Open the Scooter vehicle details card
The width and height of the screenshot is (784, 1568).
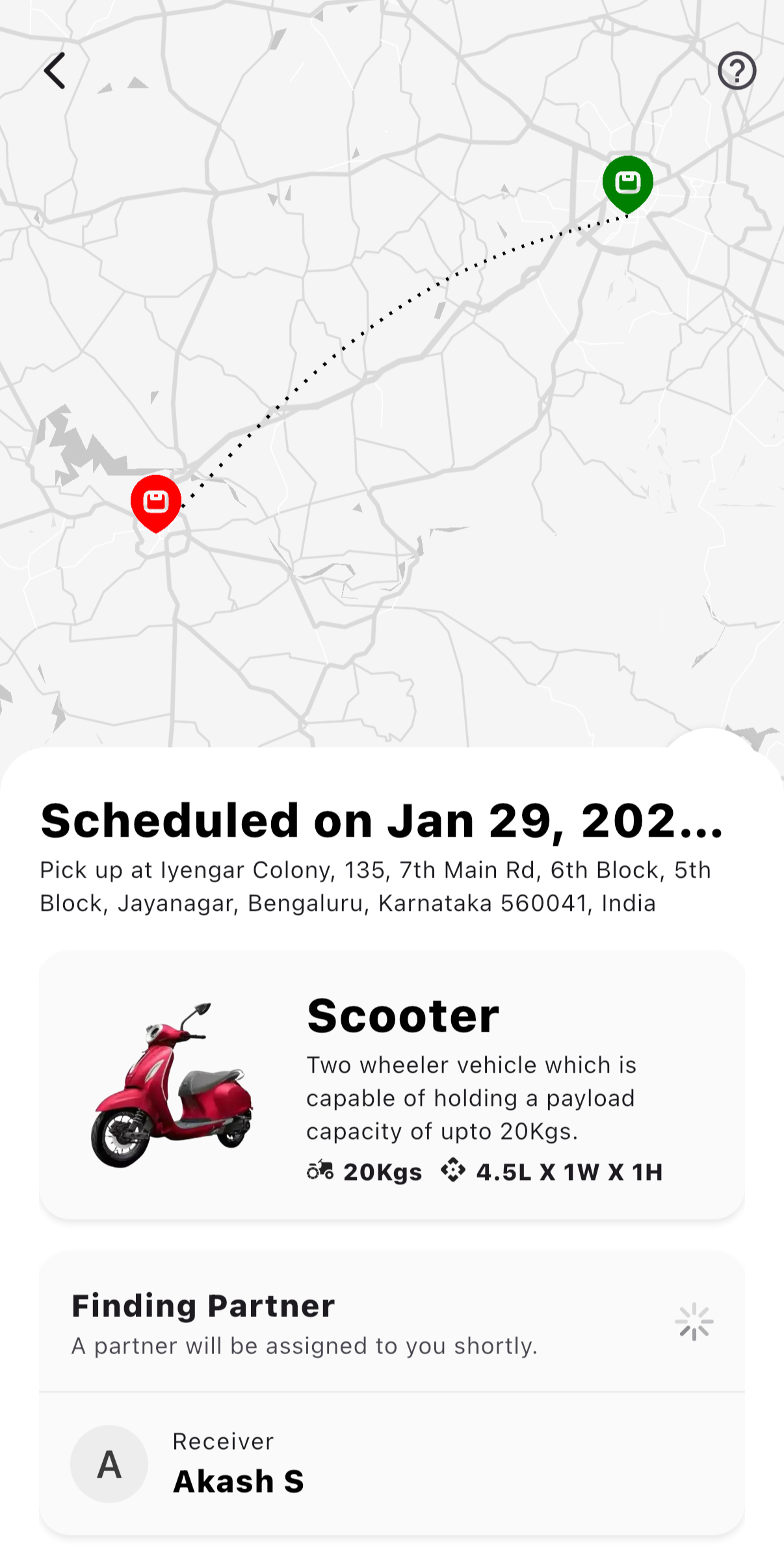pos(391,1084)
